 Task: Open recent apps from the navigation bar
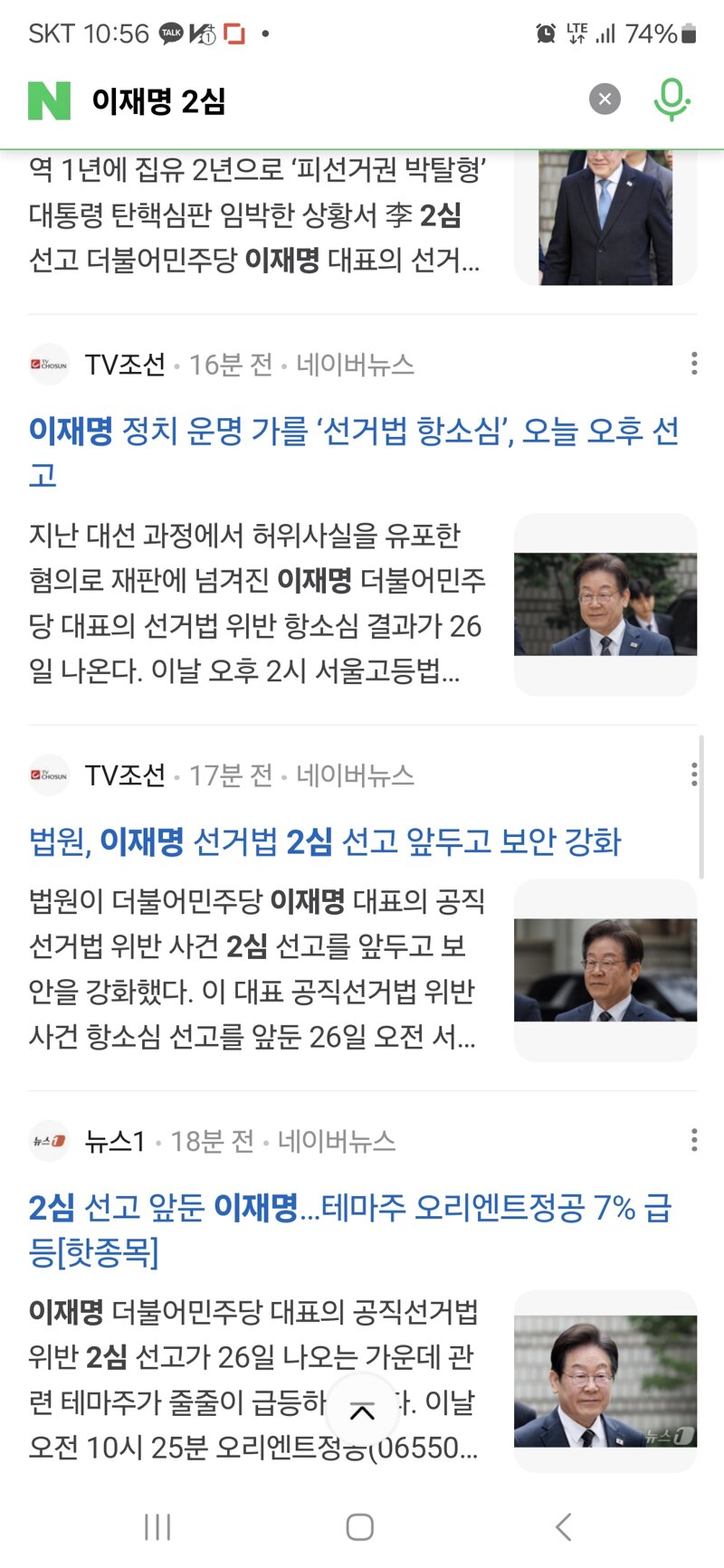[x=157, y=1527]
